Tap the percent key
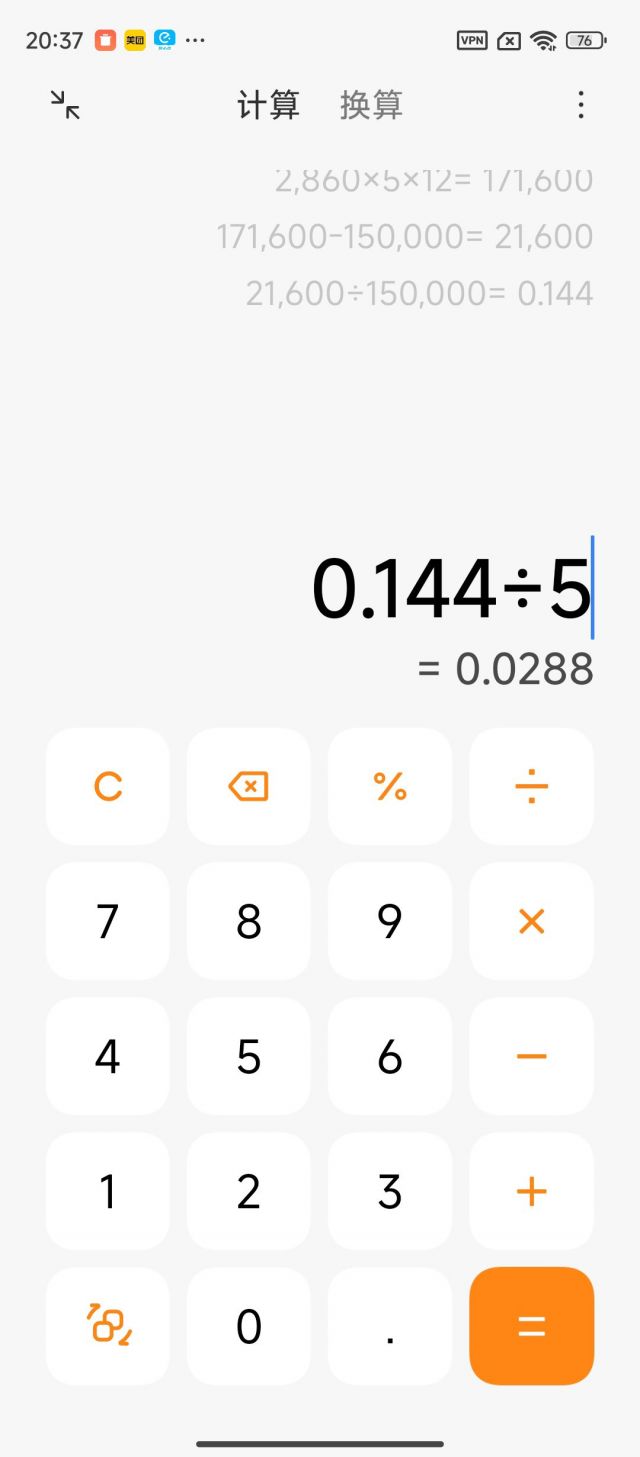The image size is (640, 1457). pos(390,787)
